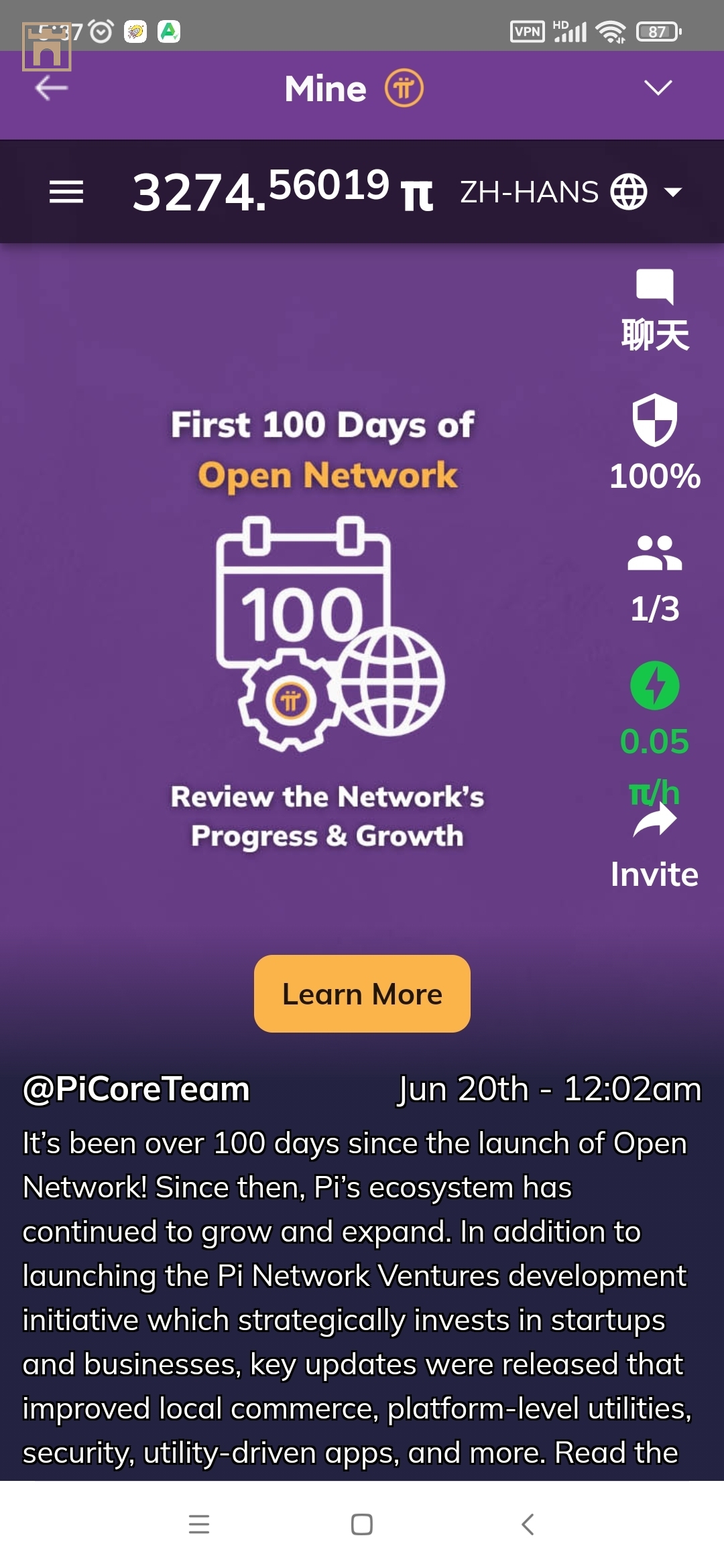Expand the chevron in the Mine header
The height and width of the screenshot is (1568, 724).
tap(658, 88)
